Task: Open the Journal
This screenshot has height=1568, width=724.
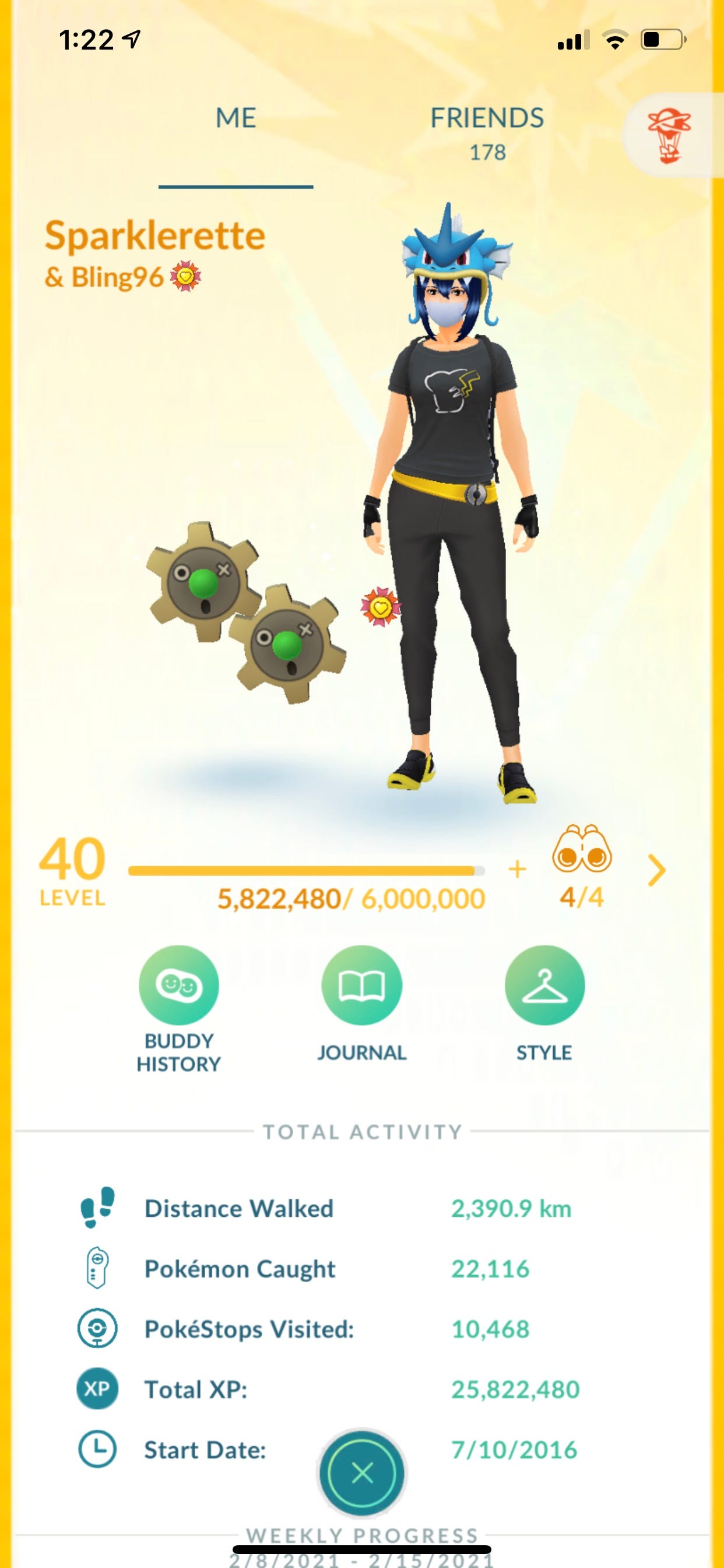Action: (x=361, y=986)
